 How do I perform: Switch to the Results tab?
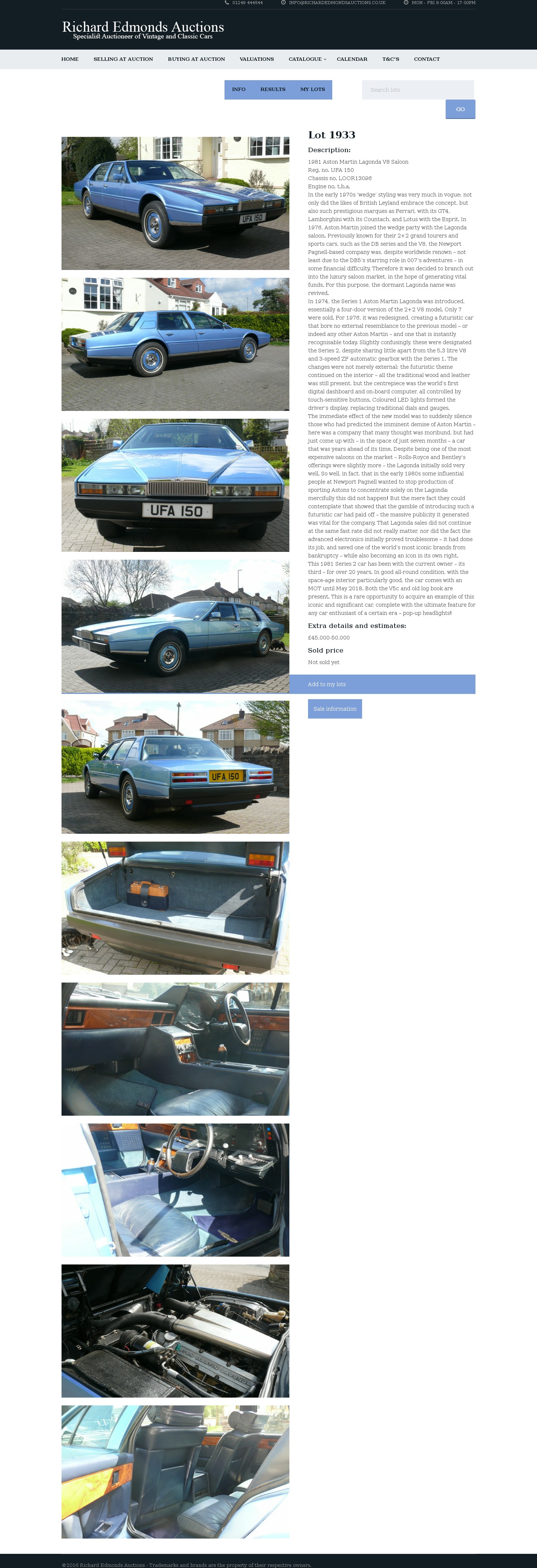[273, 89]
